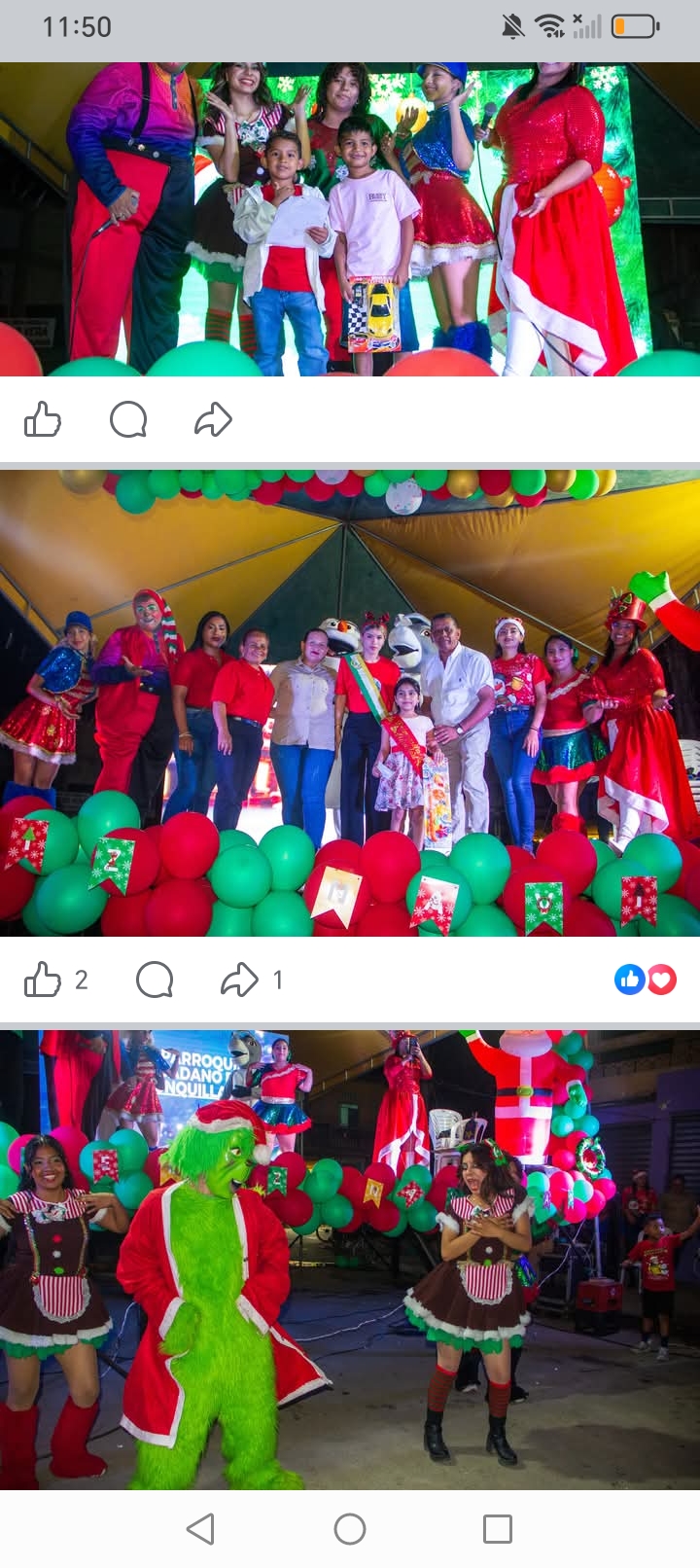This screenshot has height=1568, width=700.
Task: Open the group photo under the tent
Action: [x=350, y=702]
